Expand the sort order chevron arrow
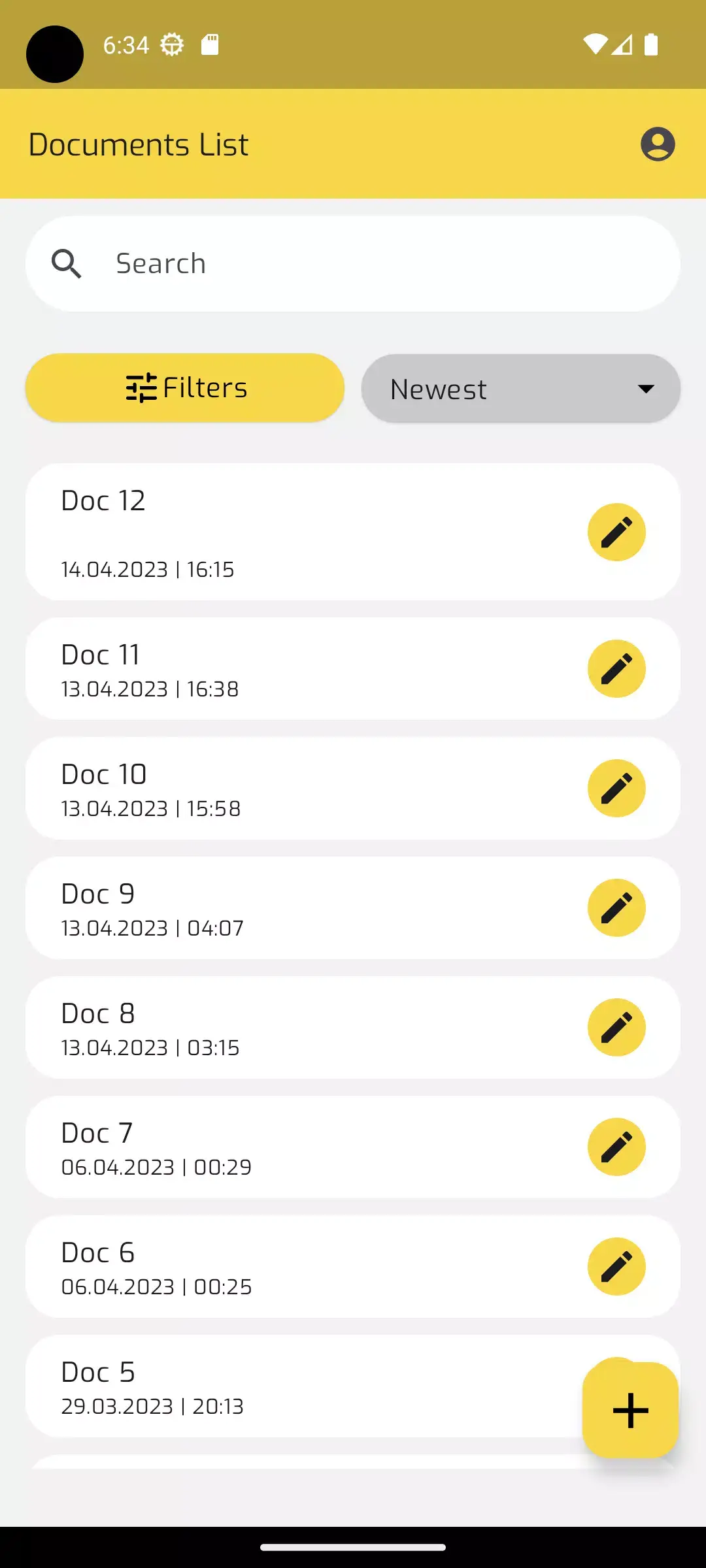 [645, 387]
